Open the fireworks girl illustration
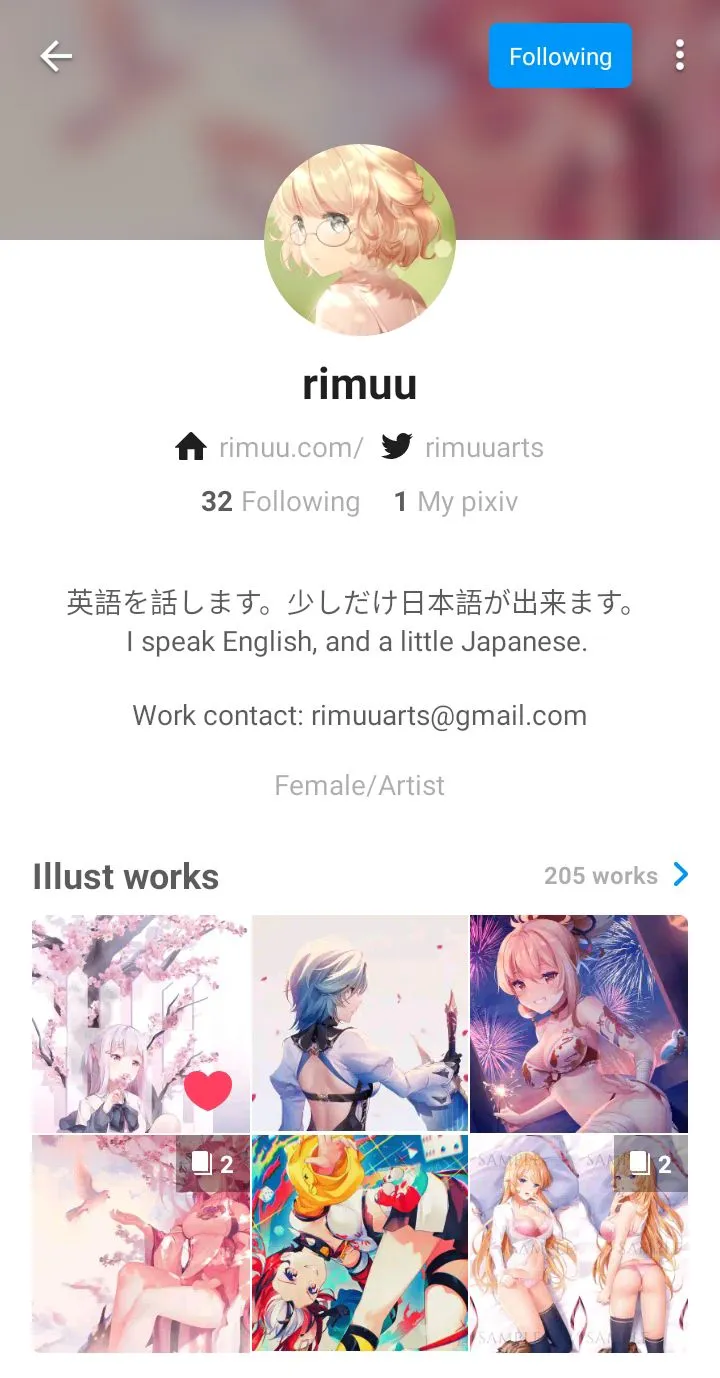The image size is (720, 1378). pyautogui.click(x=579, y=1023)
